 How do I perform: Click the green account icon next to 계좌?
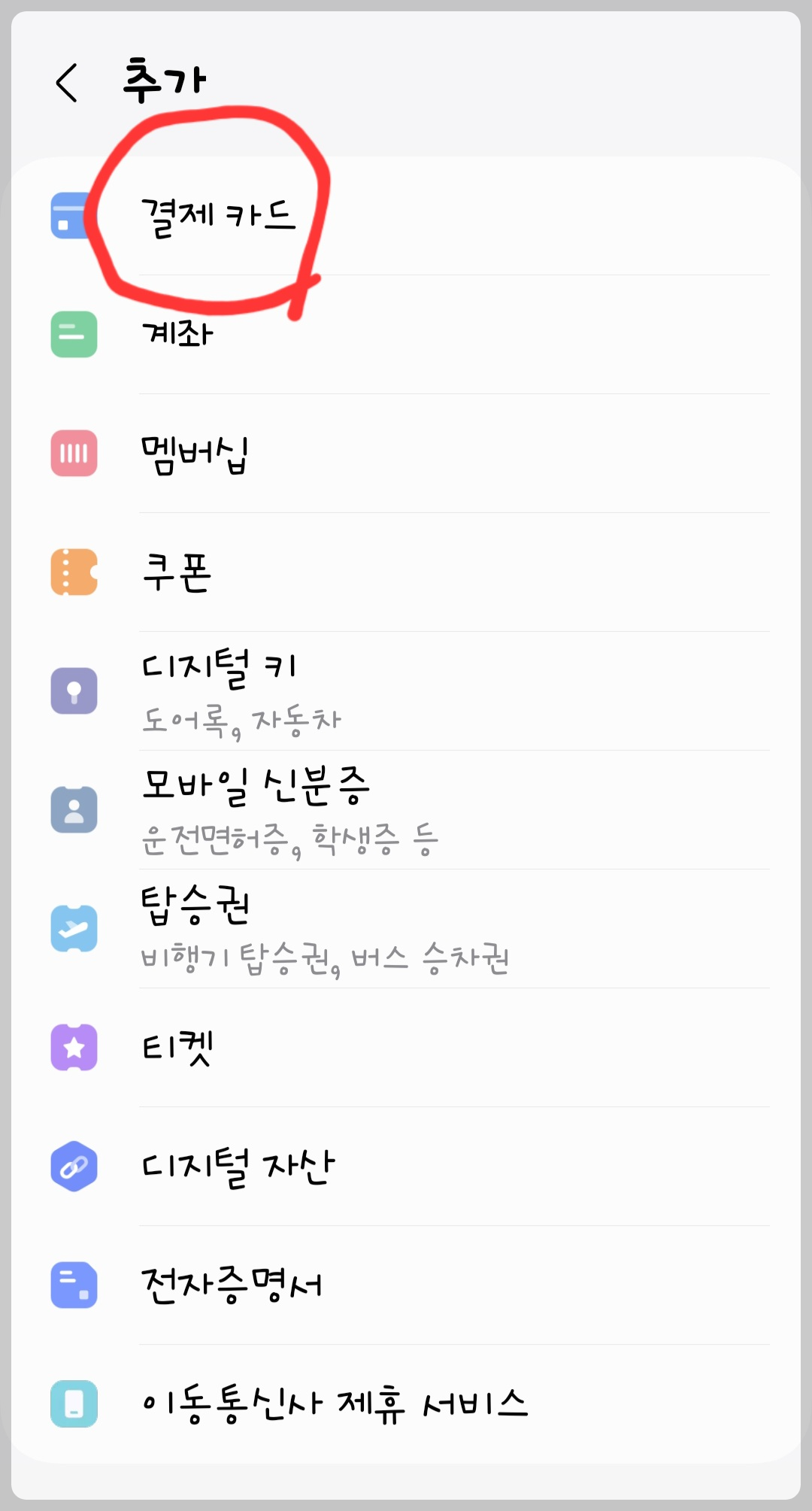tap(73, 333)
